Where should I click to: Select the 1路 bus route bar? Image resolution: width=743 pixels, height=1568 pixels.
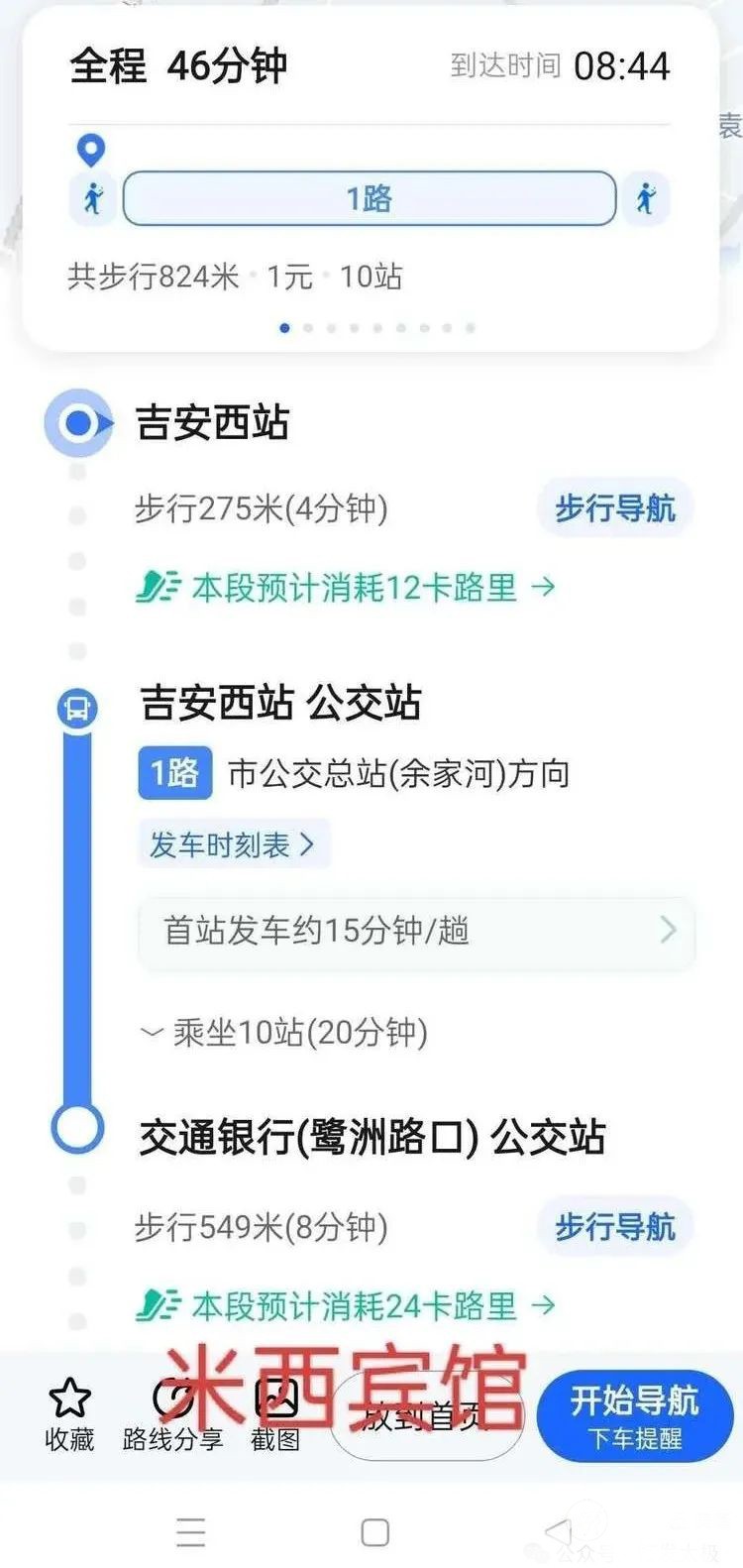pyautogui.click(x=369, y=198)
